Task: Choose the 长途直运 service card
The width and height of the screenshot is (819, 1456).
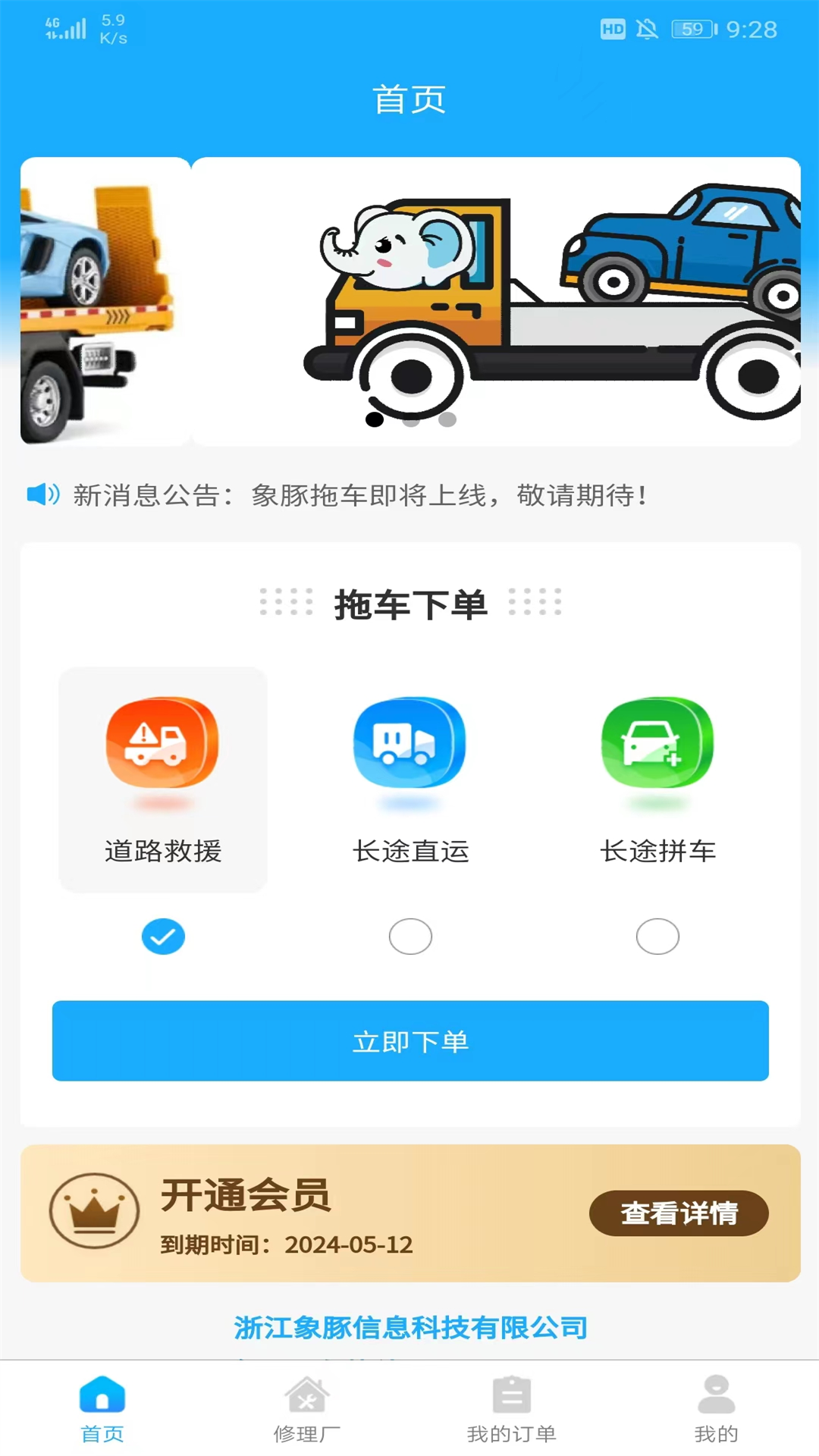Action: [x=410, y=780]
